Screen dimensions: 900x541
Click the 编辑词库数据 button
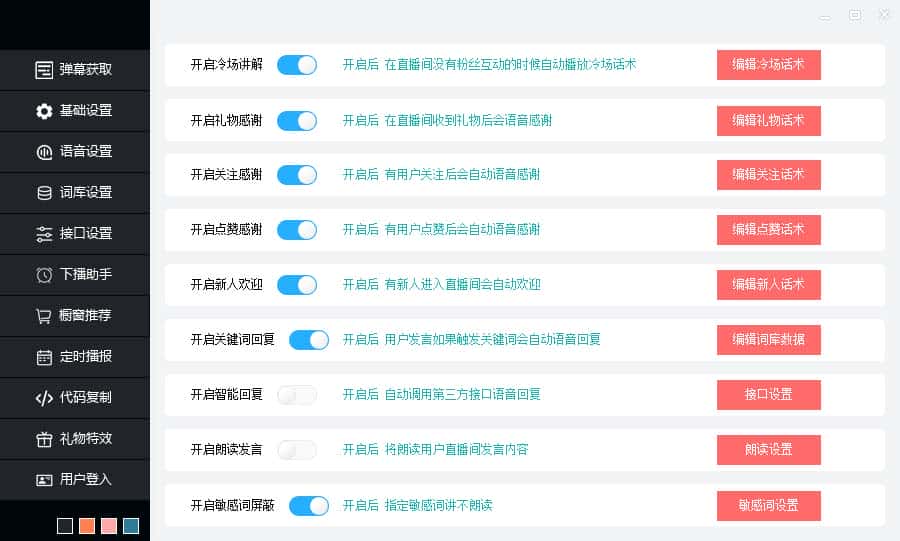[768, 340]
